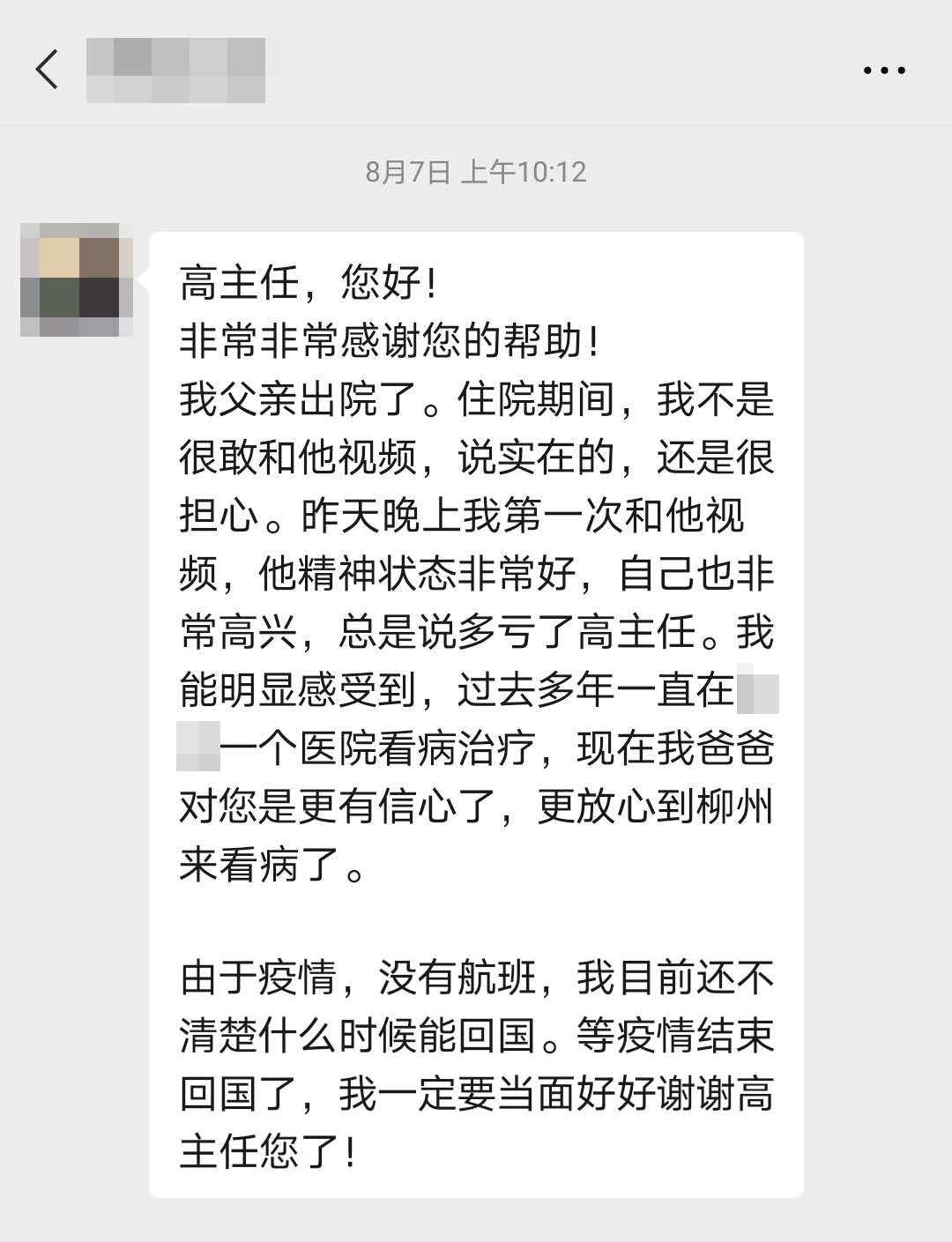This screenshot has width=952, height=1242.
Task: Go back using the top-left arrow
Action: click(x=48, y=70)
